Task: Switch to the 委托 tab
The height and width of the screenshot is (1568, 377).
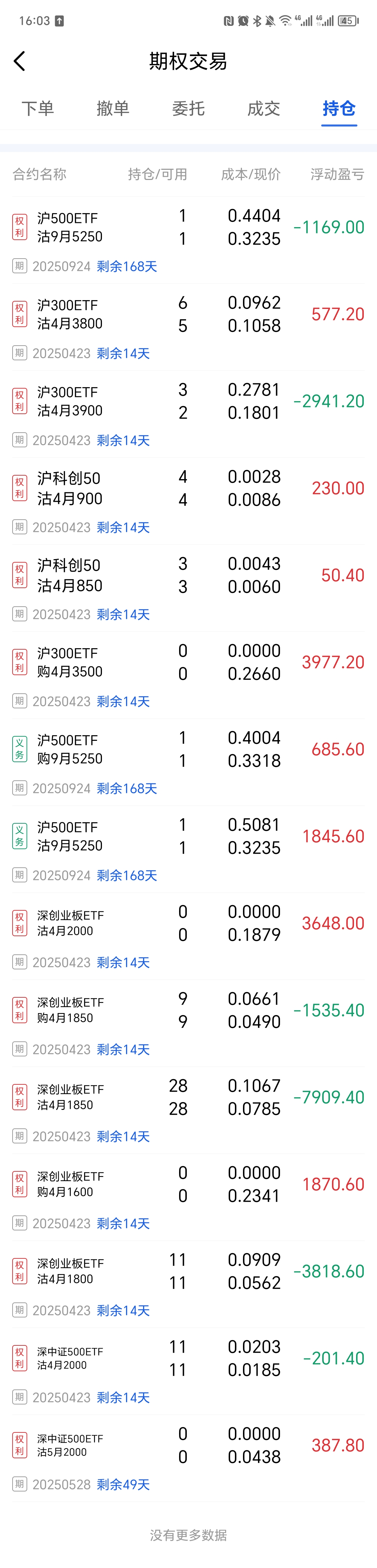Action: coord(188,108)
